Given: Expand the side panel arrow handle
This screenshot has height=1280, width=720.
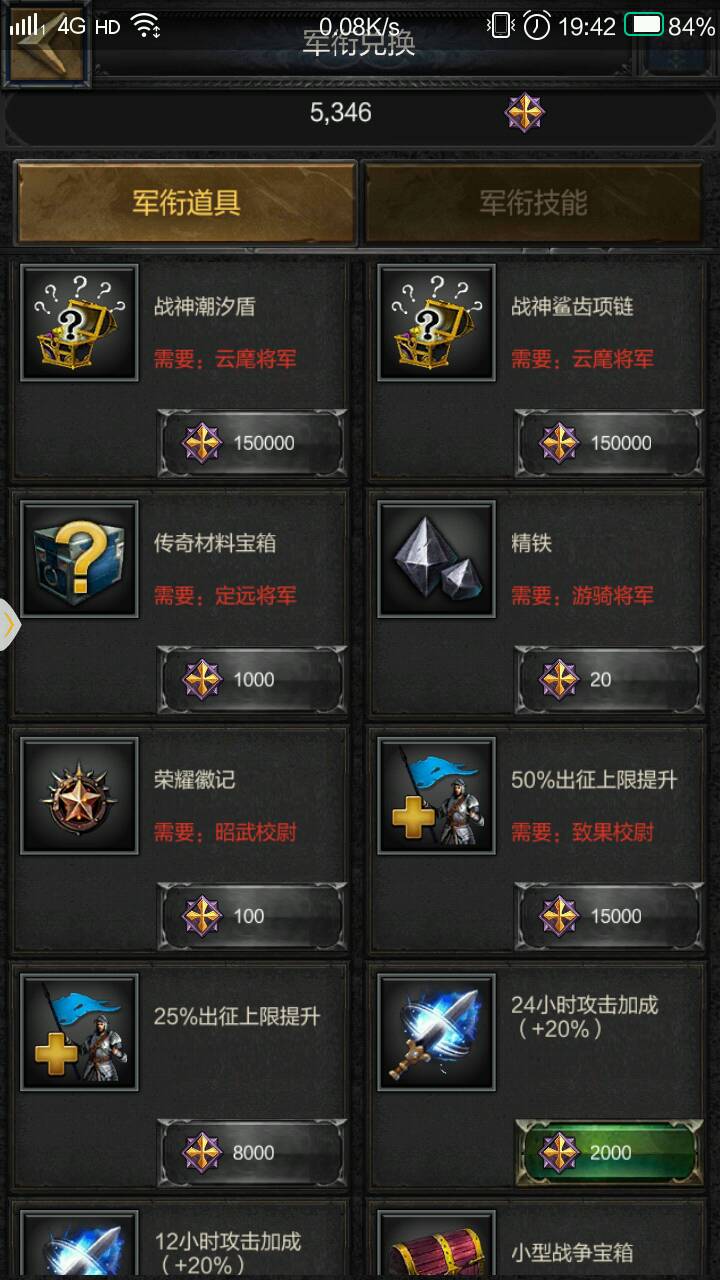Looking at the screenshot, I should (x=9, y=625).
